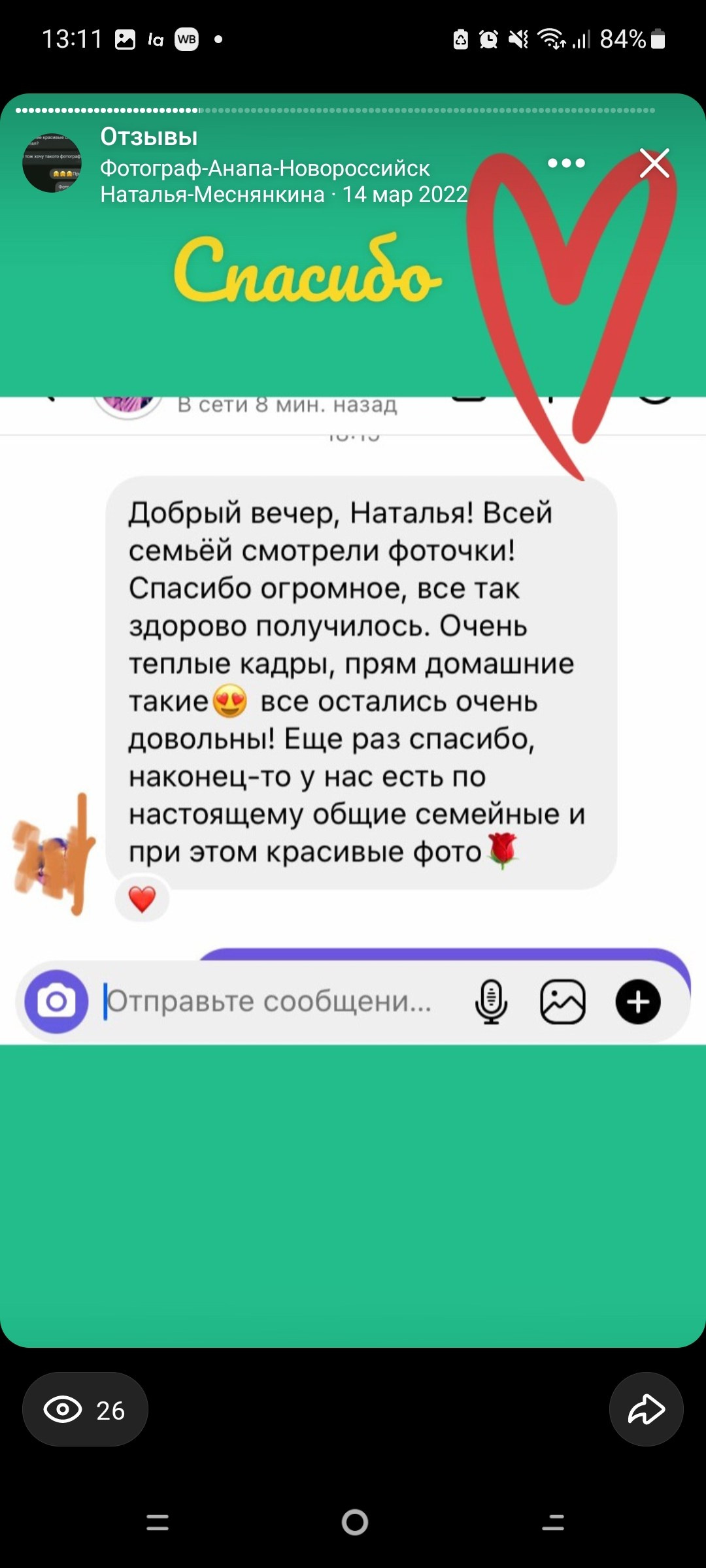Tap the eye icon showing 26 views

(x=84, y=1409)
